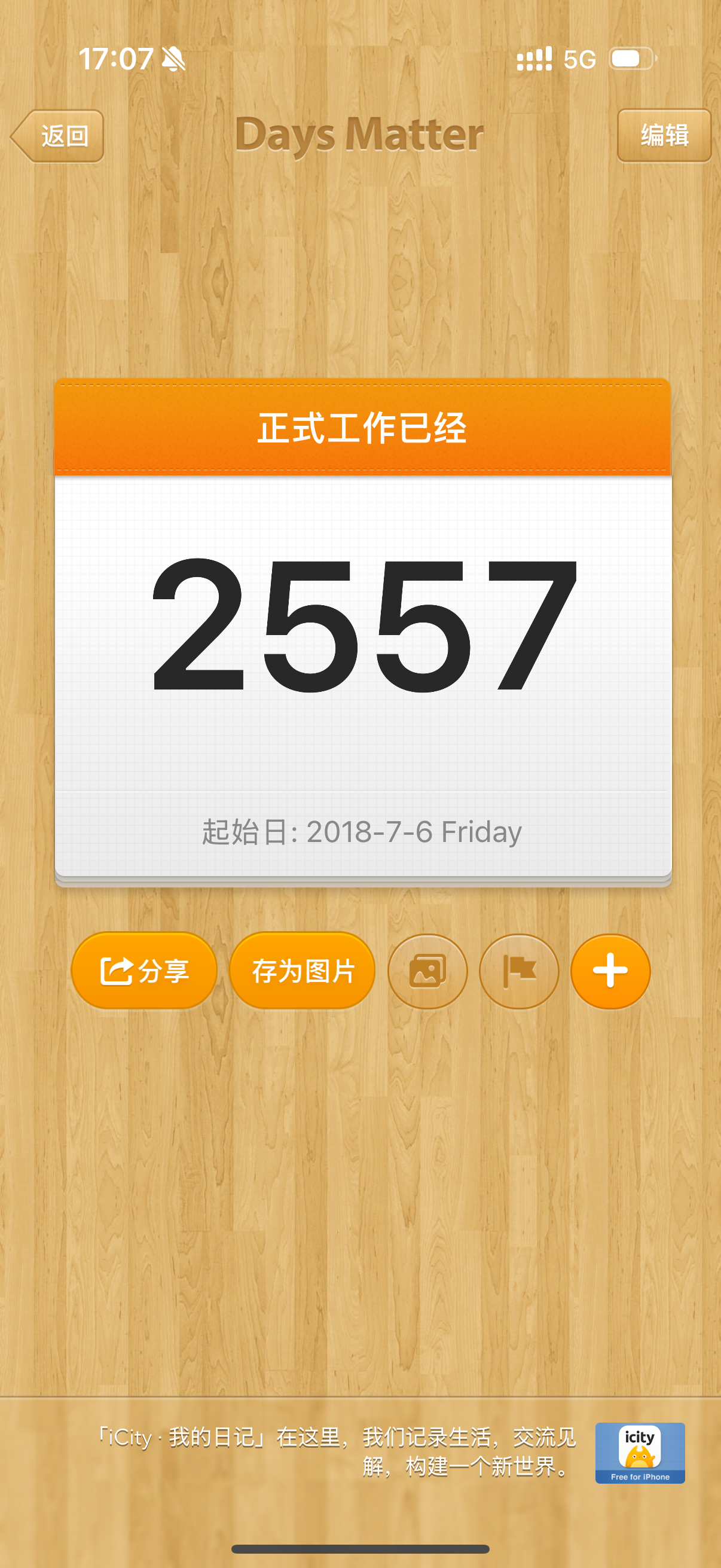Screen dimensions: 721x1568
Task: Share the event via 分享
Action: 144,970
